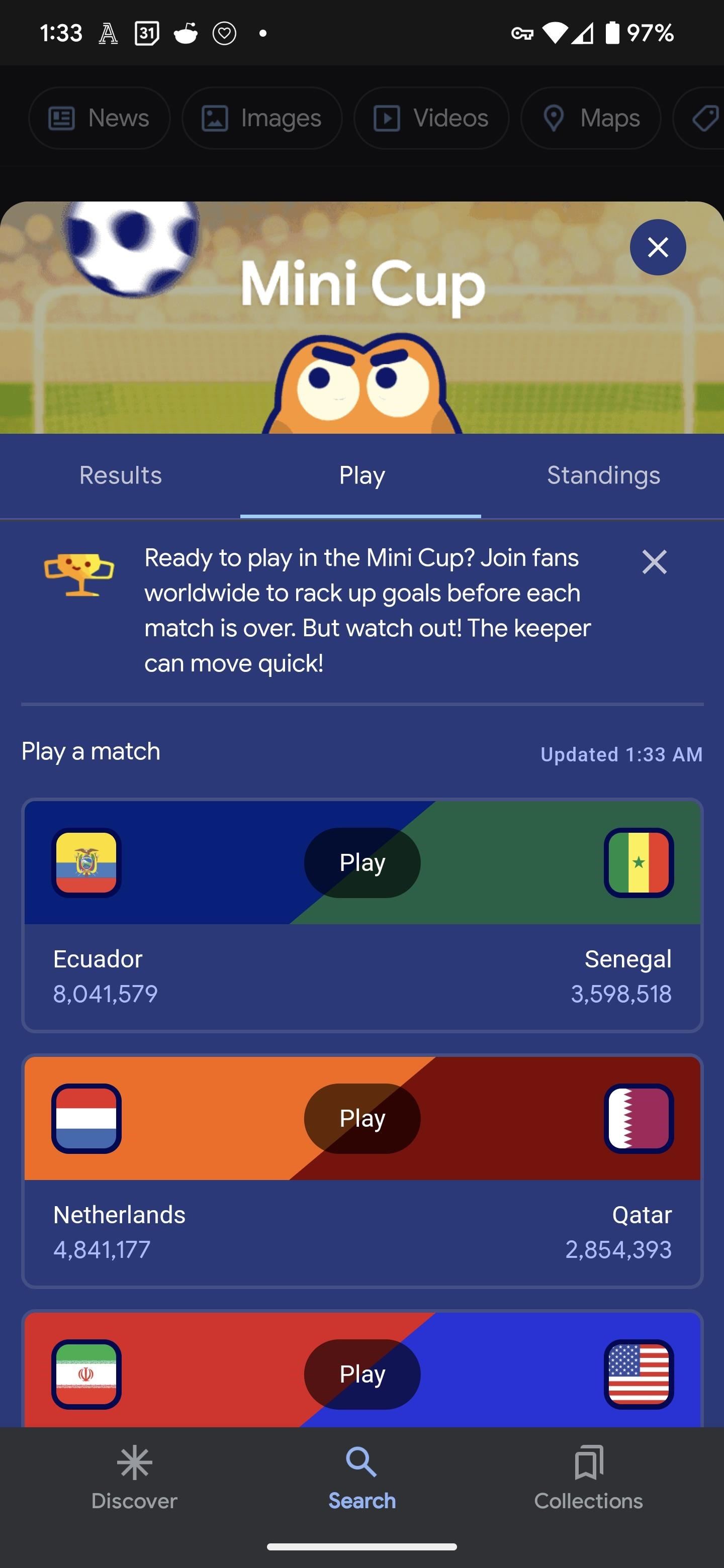Open the Collections tab

tap(588, 1478)
